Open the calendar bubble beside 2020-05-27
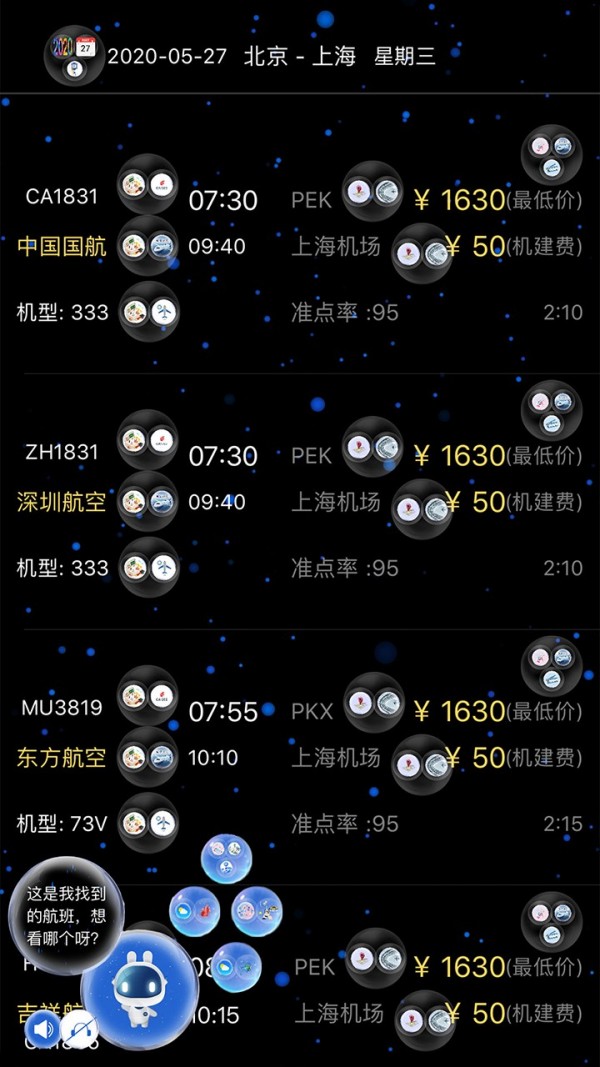The width and height of the screenshot is (600, 1067). click(73, 54)
